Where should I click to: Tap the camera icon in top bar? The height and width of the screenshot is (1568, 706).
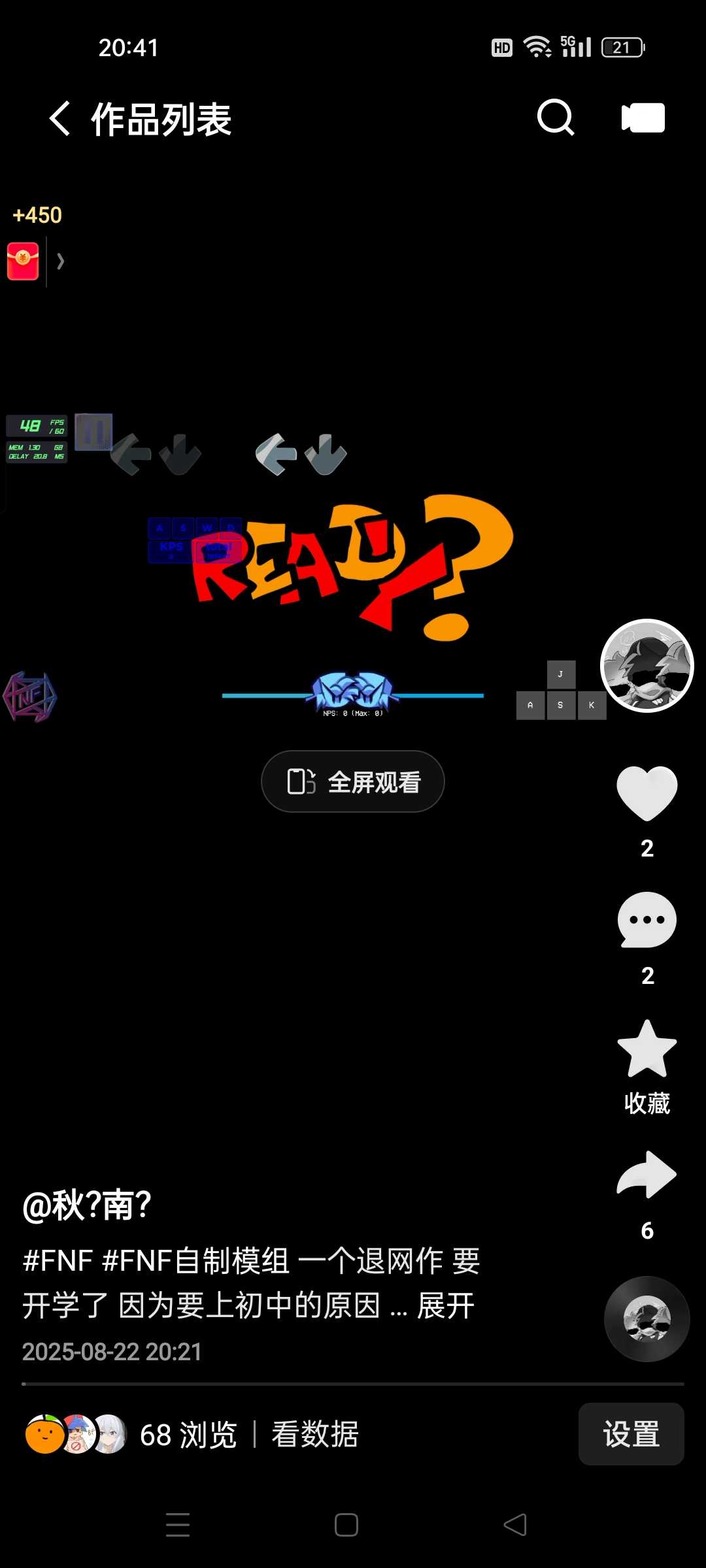643,118
